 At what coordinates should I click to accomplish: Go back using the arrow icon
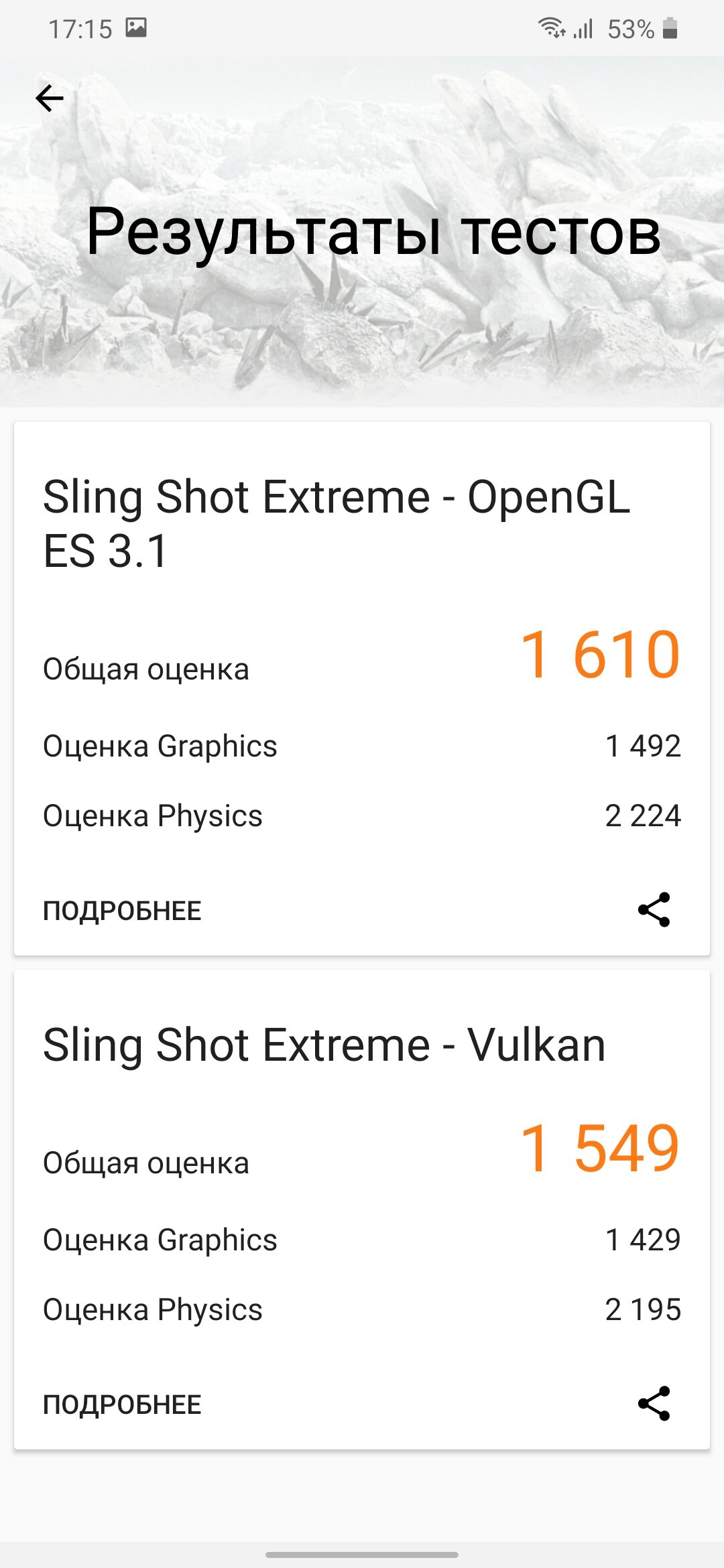point(50,99)
